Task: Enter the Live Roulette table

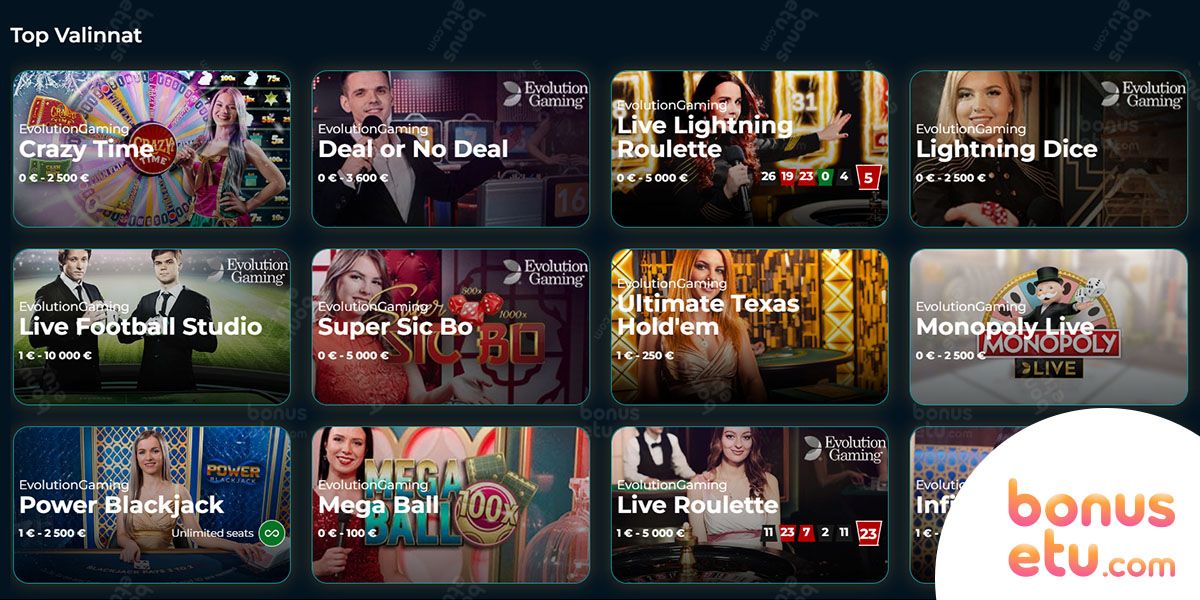Action: tap(749, 503)
